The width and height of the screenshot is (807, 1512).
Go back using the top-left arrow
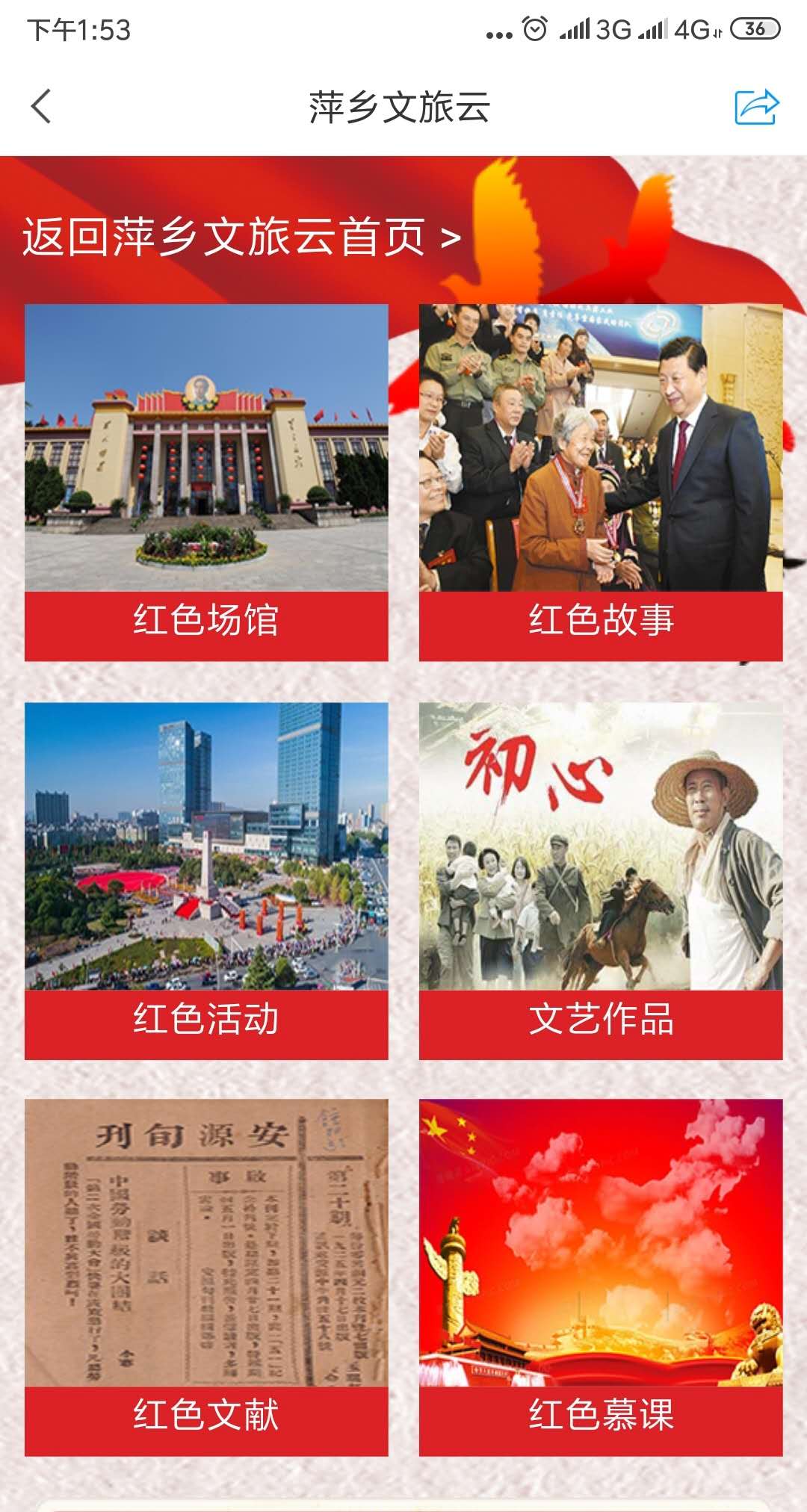[42, 106]
